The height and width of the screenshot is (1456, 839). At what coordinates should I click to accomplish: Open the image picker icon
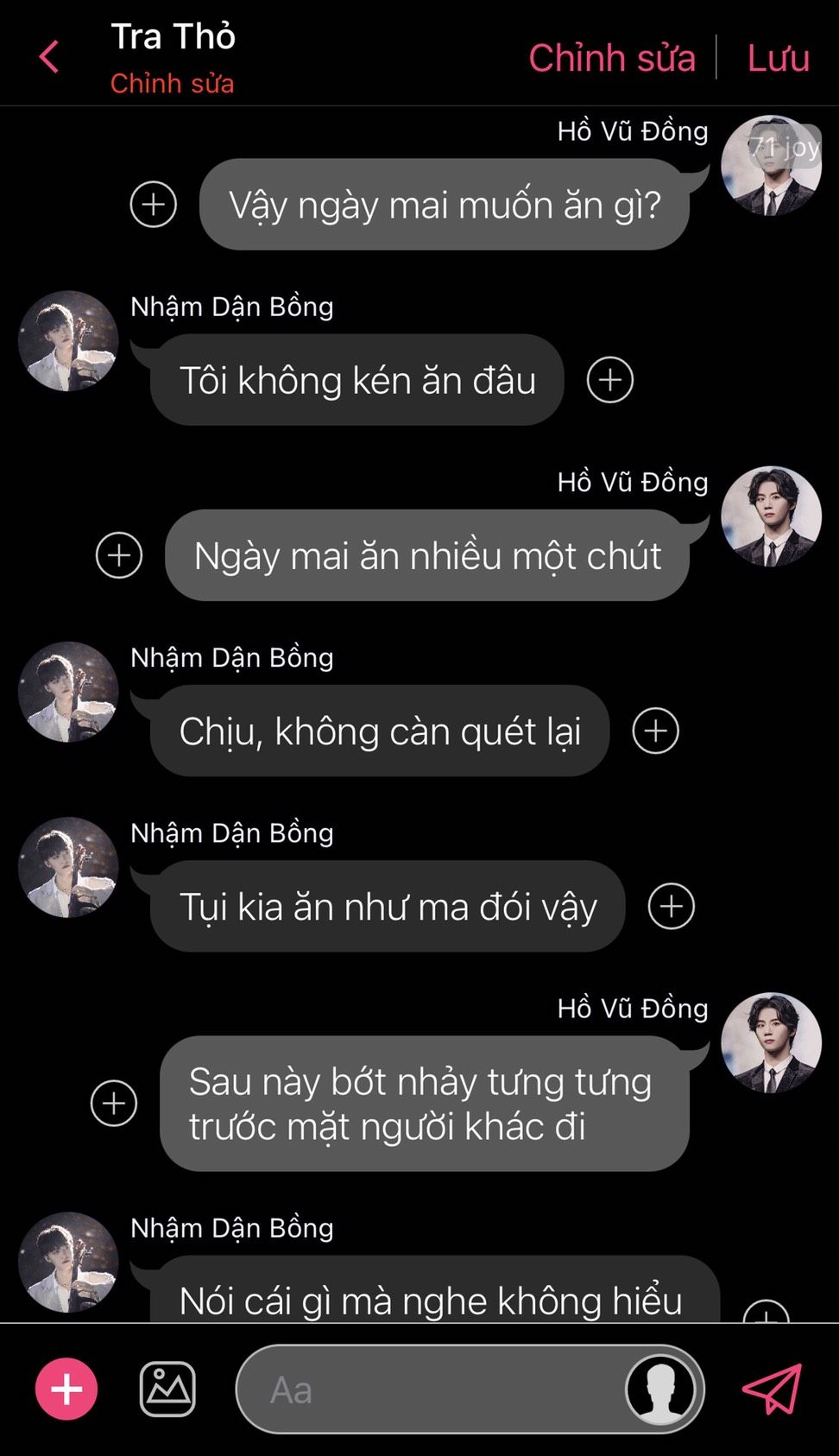pos(167,1389)
